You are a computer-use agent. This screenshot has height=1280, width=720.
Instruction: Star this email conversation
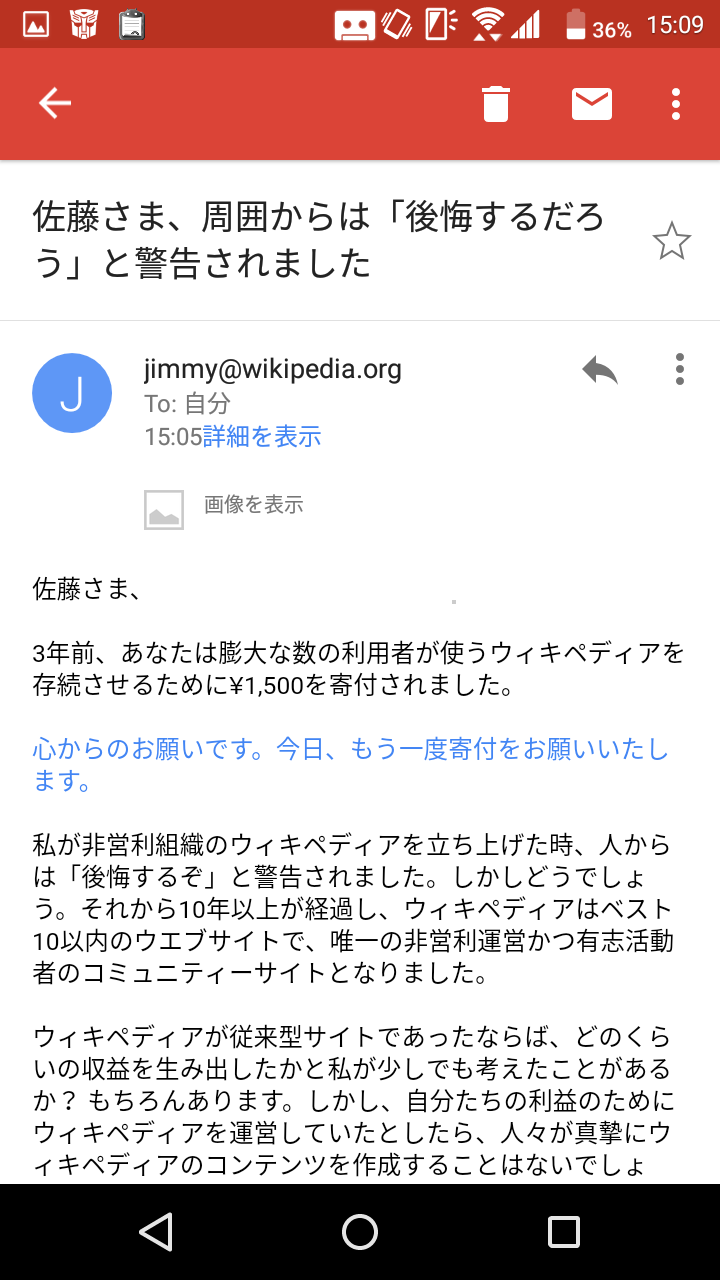pyautogui.click(x=671, y=241)
